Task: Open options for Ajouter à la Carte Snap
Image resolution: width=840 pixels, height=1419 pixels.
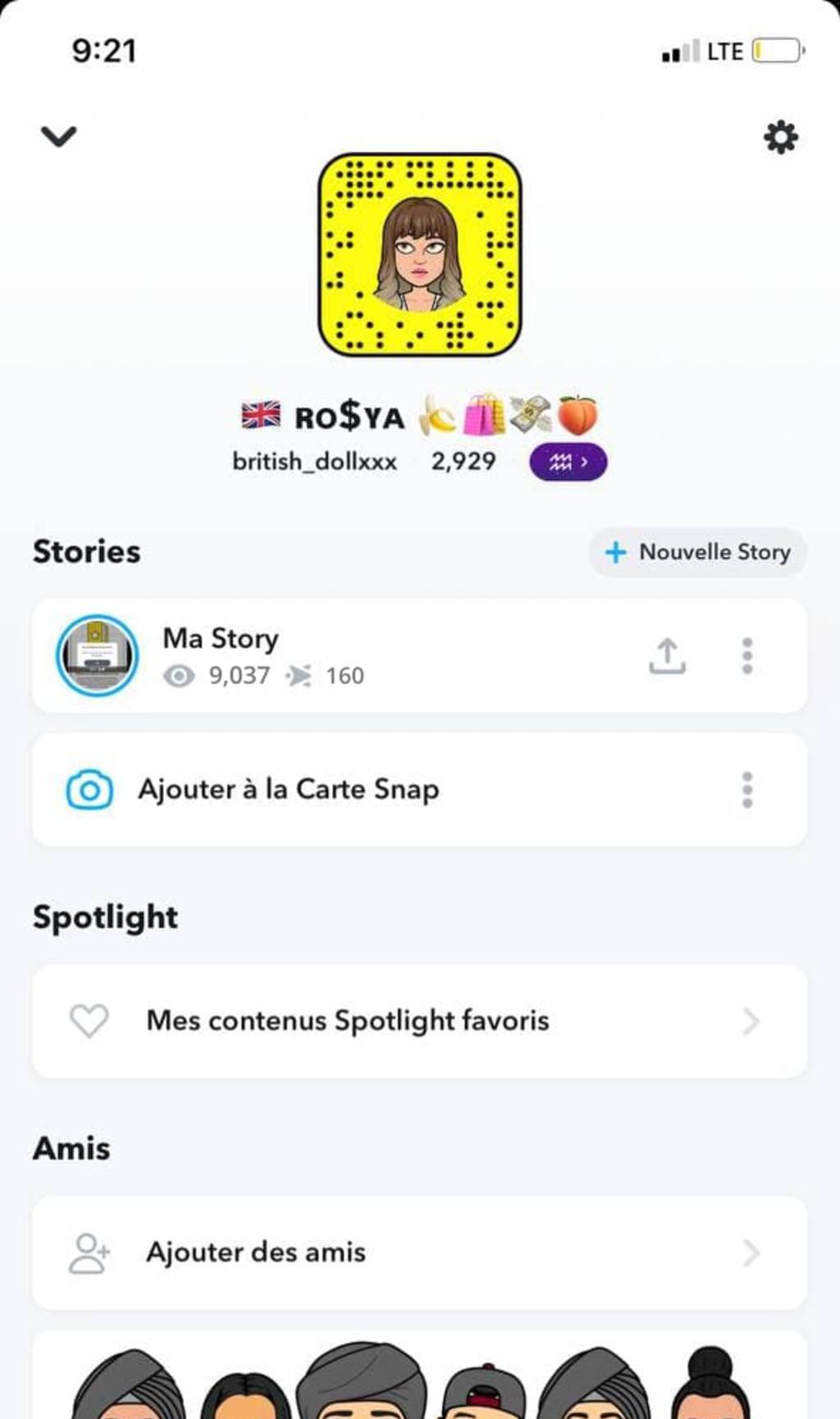Action: click(746, 790)
